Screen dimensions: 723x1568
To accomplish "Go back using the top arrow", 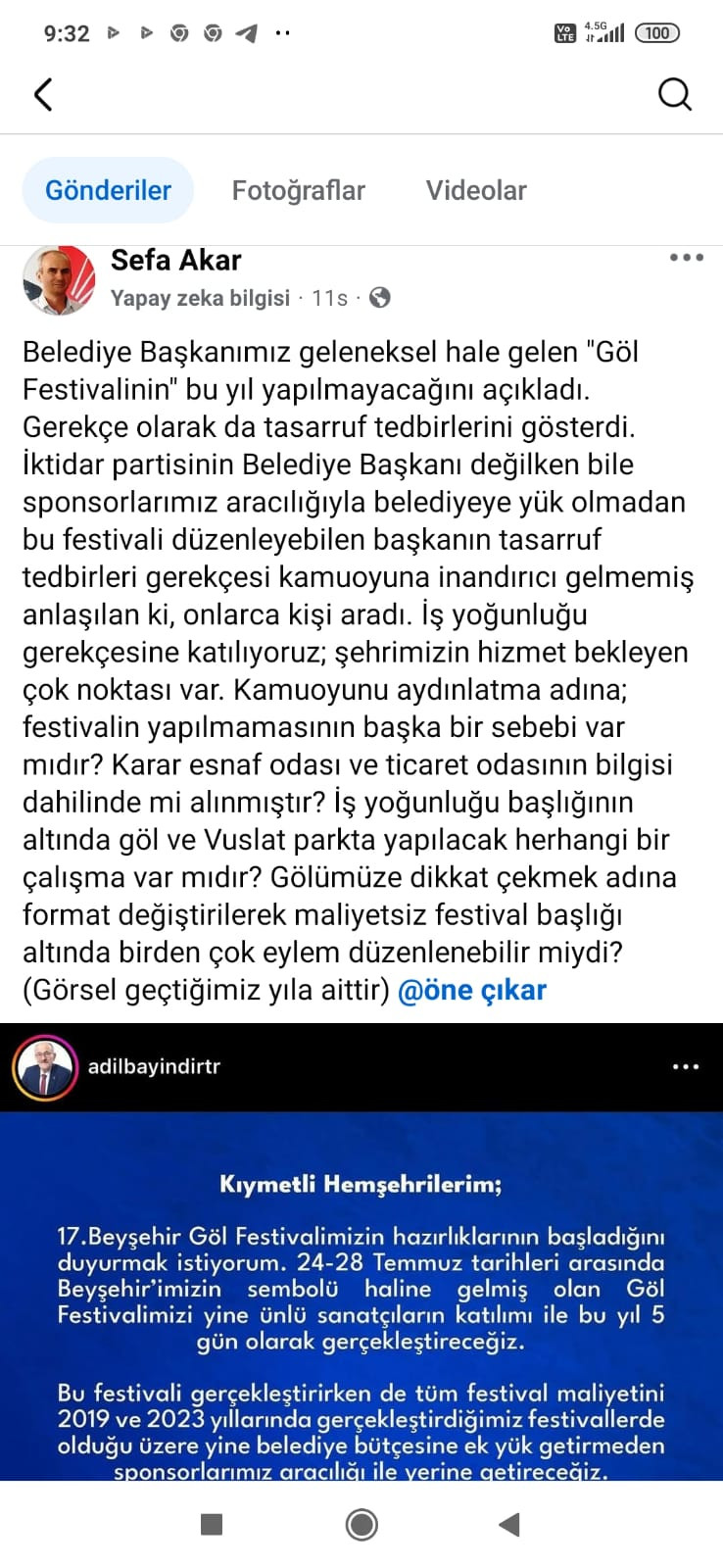I will click(x=43, y=95).
